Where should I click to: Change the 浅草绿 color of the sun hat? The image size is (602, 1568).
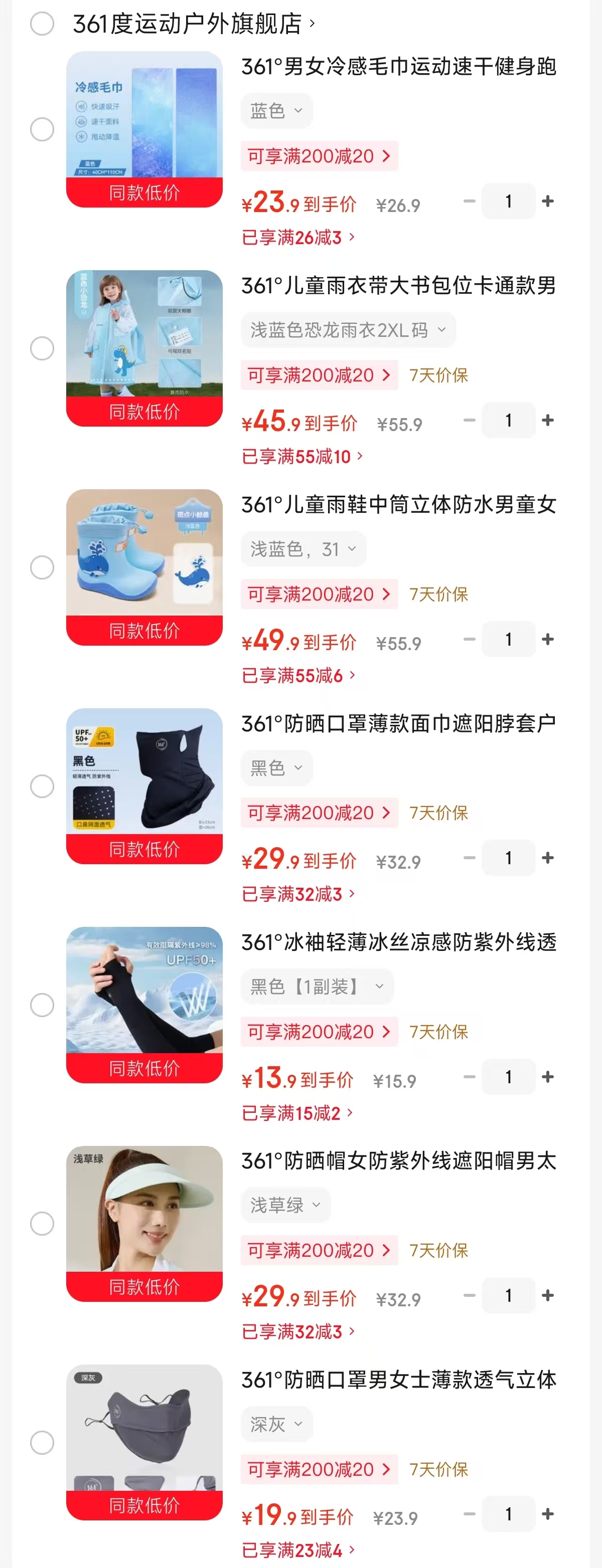285,1205
